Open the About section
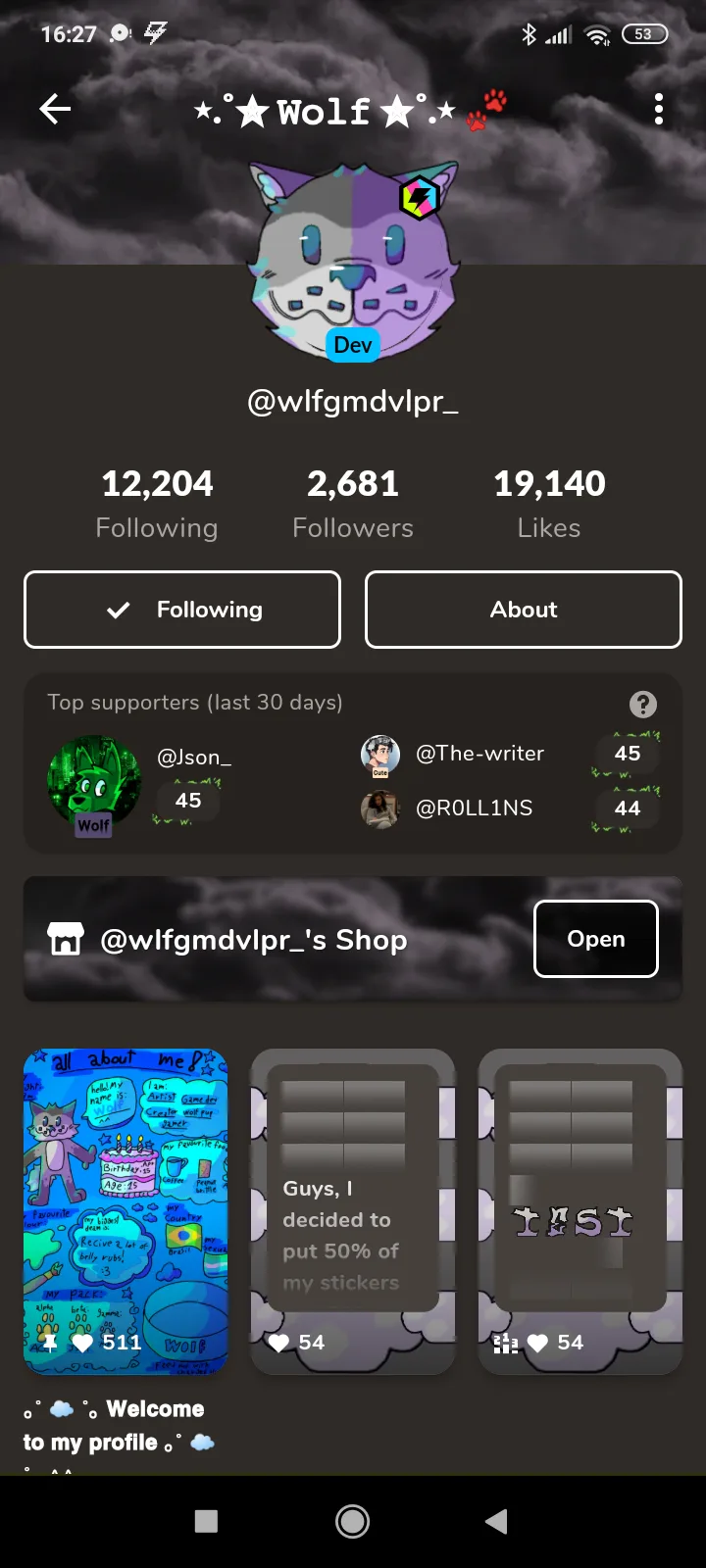This screenshot has height=1568, width=706. tap(524, 610)
